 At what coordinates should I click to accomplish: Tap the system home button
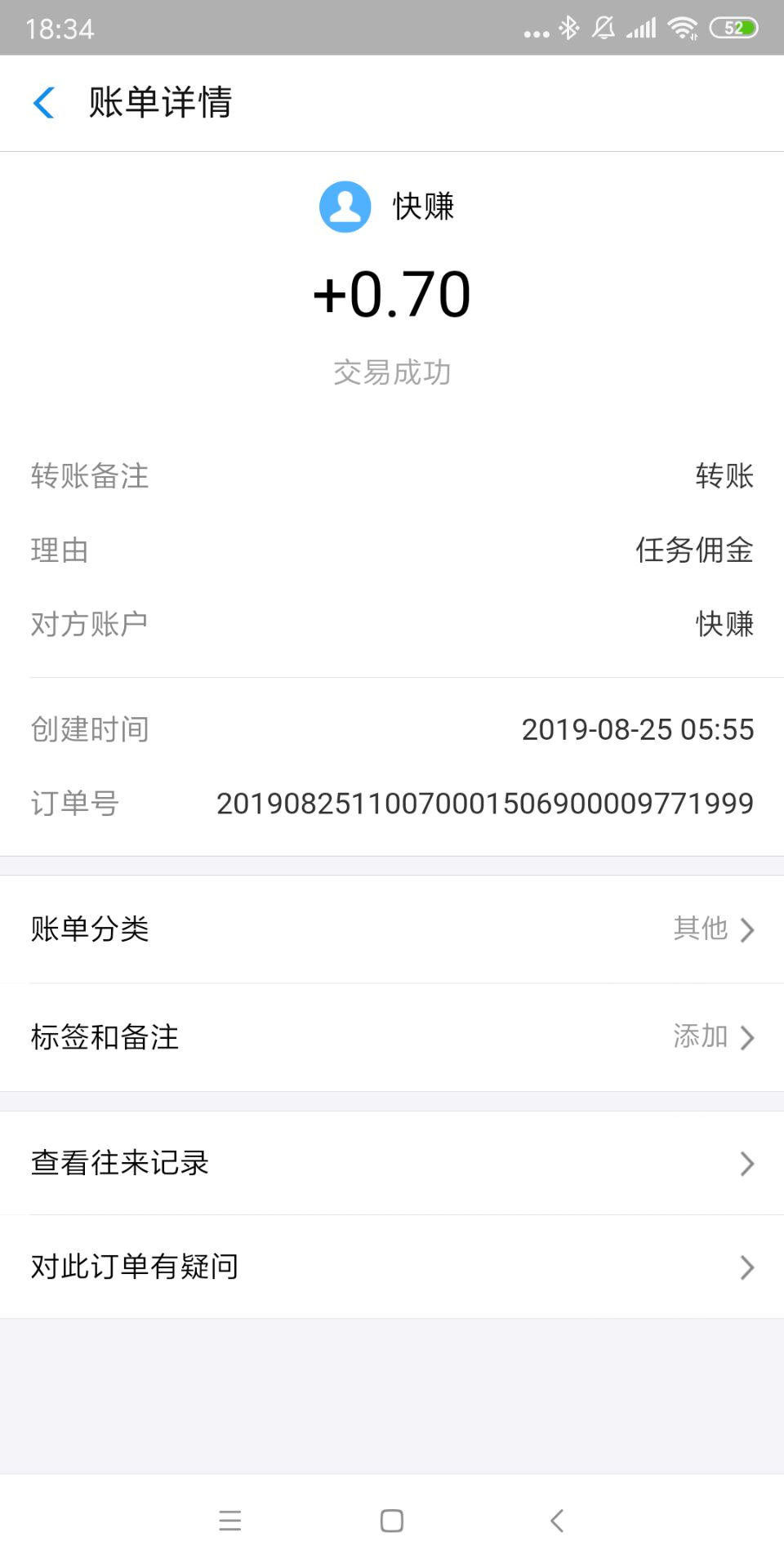point(392,1521)
